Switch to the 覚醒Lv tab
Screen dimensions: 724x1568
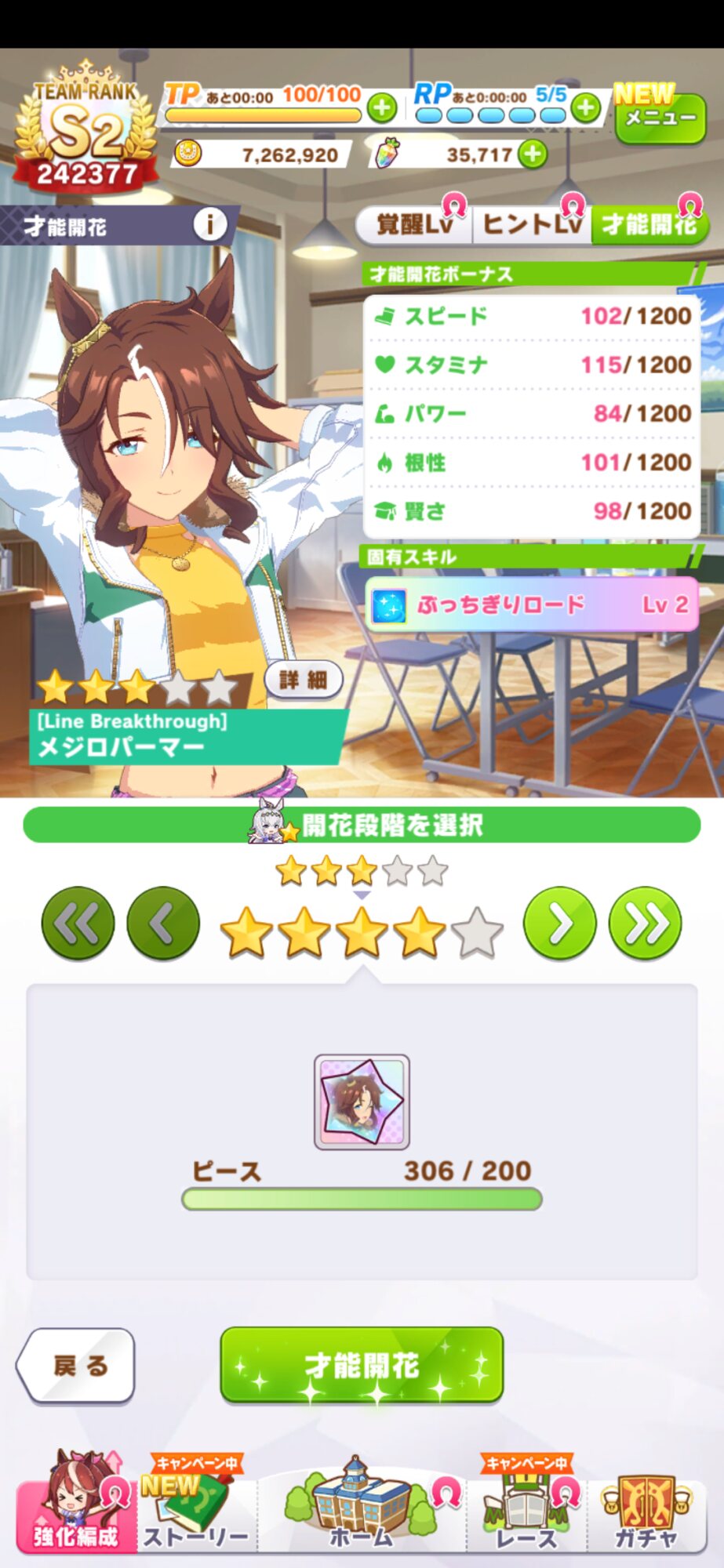[x=414, y=226]
